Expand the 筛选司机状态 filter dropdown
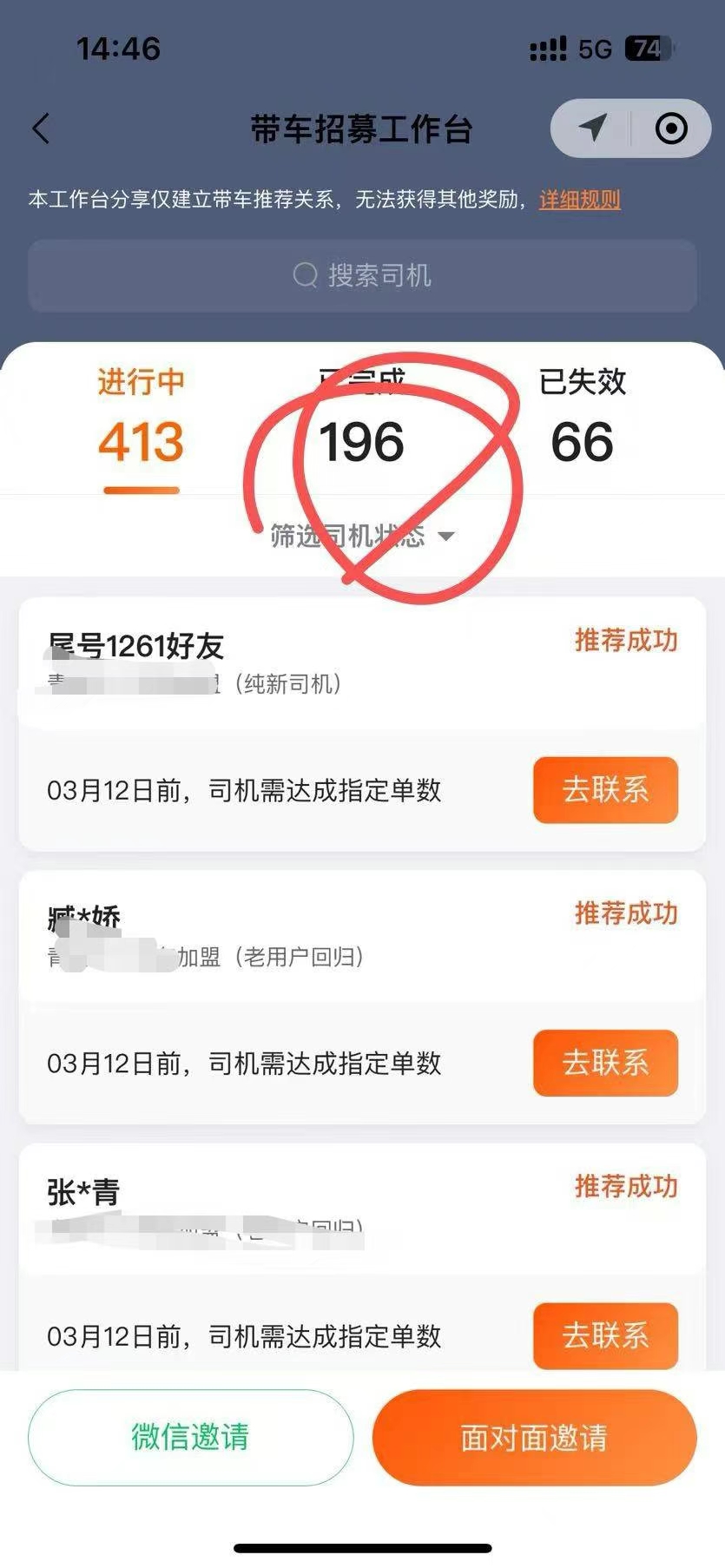The height and width of the screenshot is (1568, 725). (347, 537)
